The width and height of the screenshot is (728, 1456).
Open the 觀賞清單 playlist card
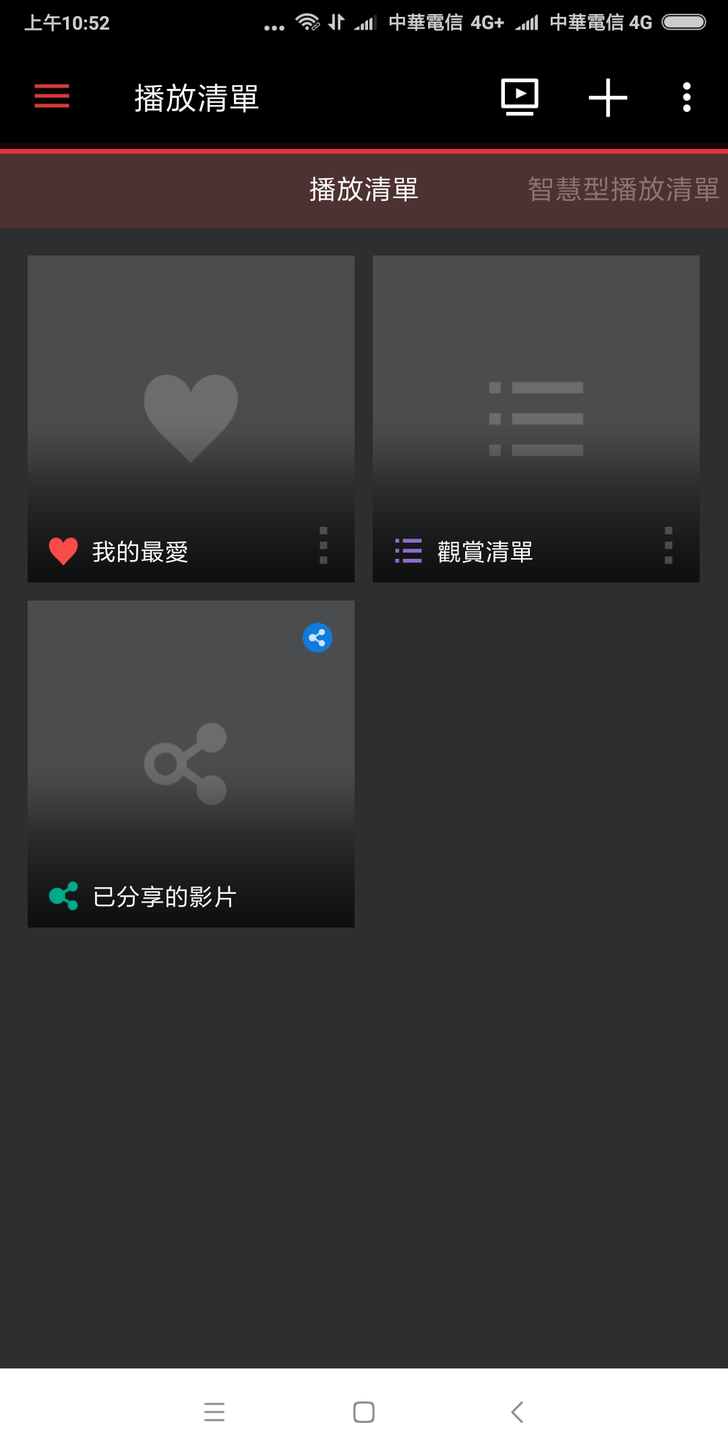pyautogui.click(x=536, y=418)
